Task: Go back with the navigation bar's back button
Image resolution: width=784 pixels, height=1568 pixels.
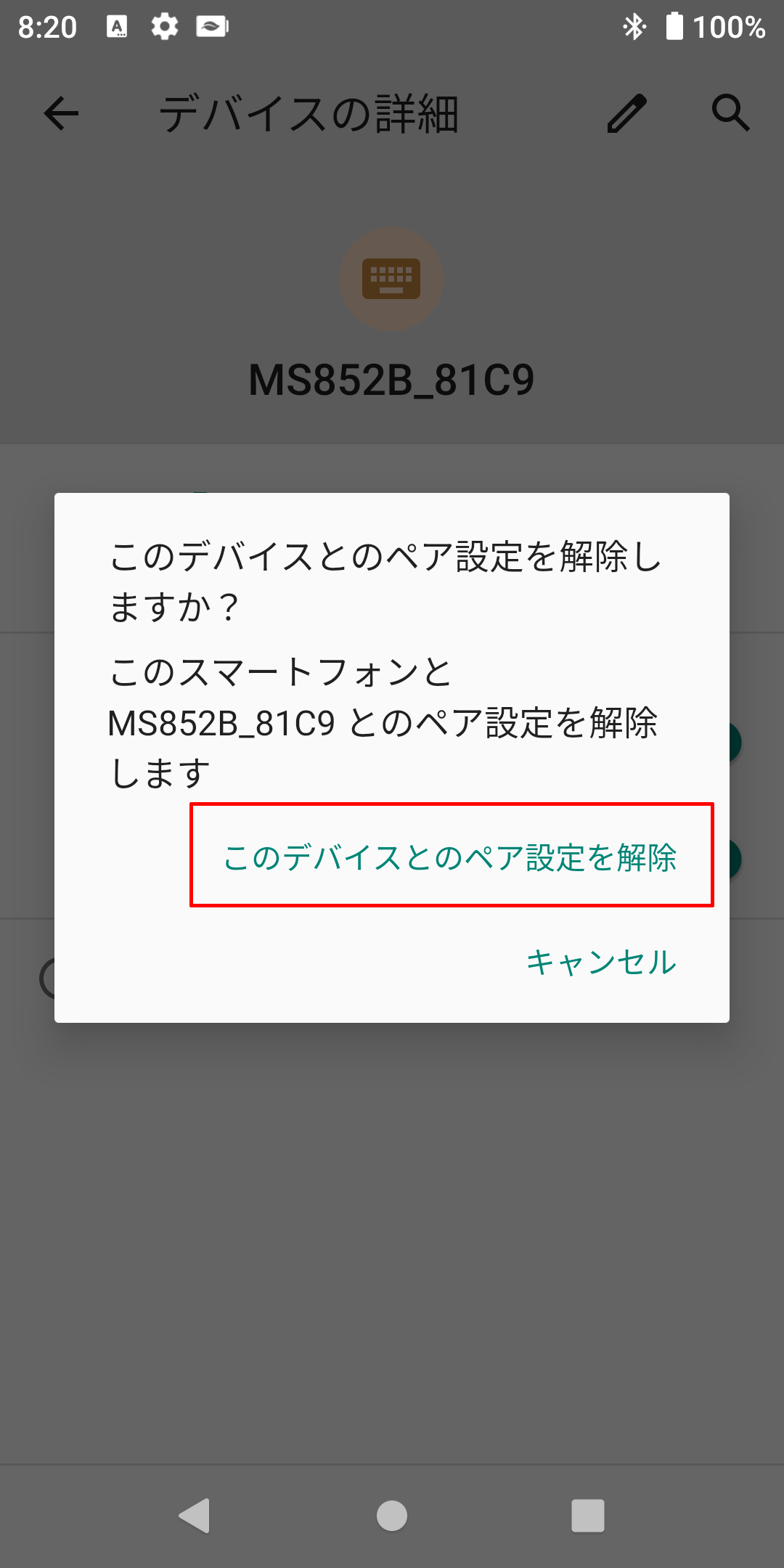Action: [x=195, y=1516]
